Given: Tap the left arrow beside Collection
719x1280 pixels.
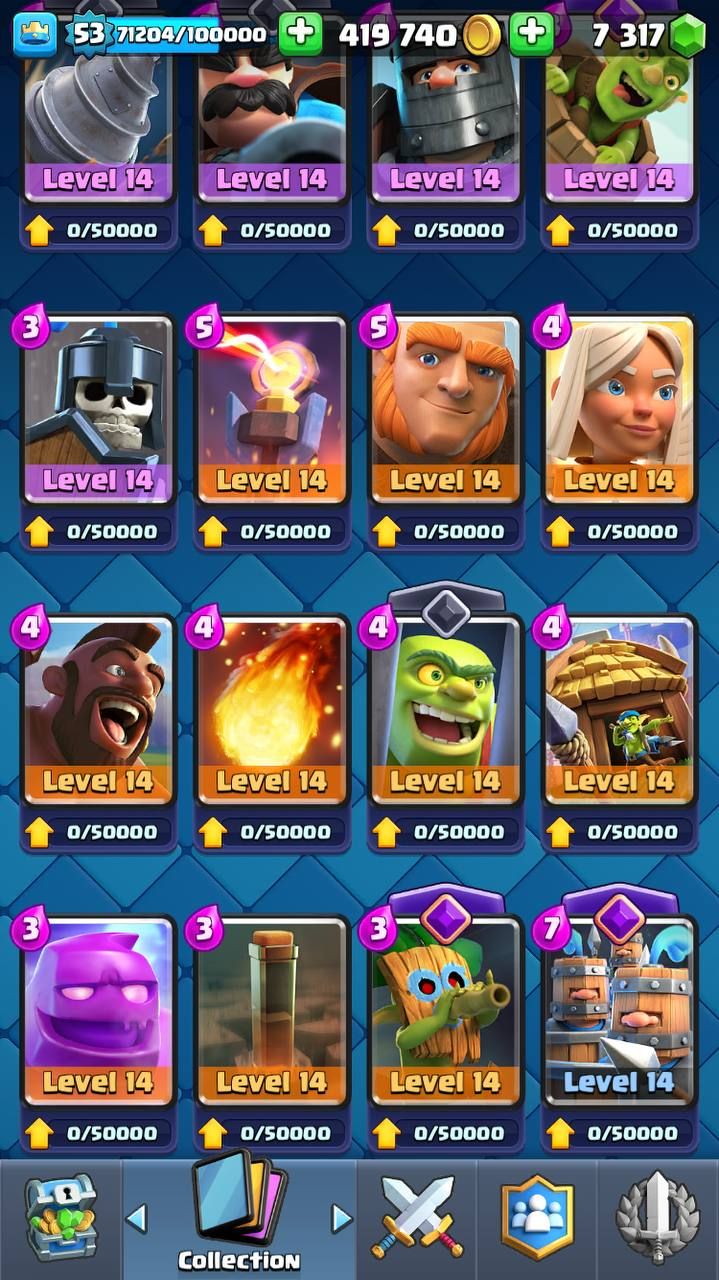Looking at the screenshot, I should click(137, 1218).
